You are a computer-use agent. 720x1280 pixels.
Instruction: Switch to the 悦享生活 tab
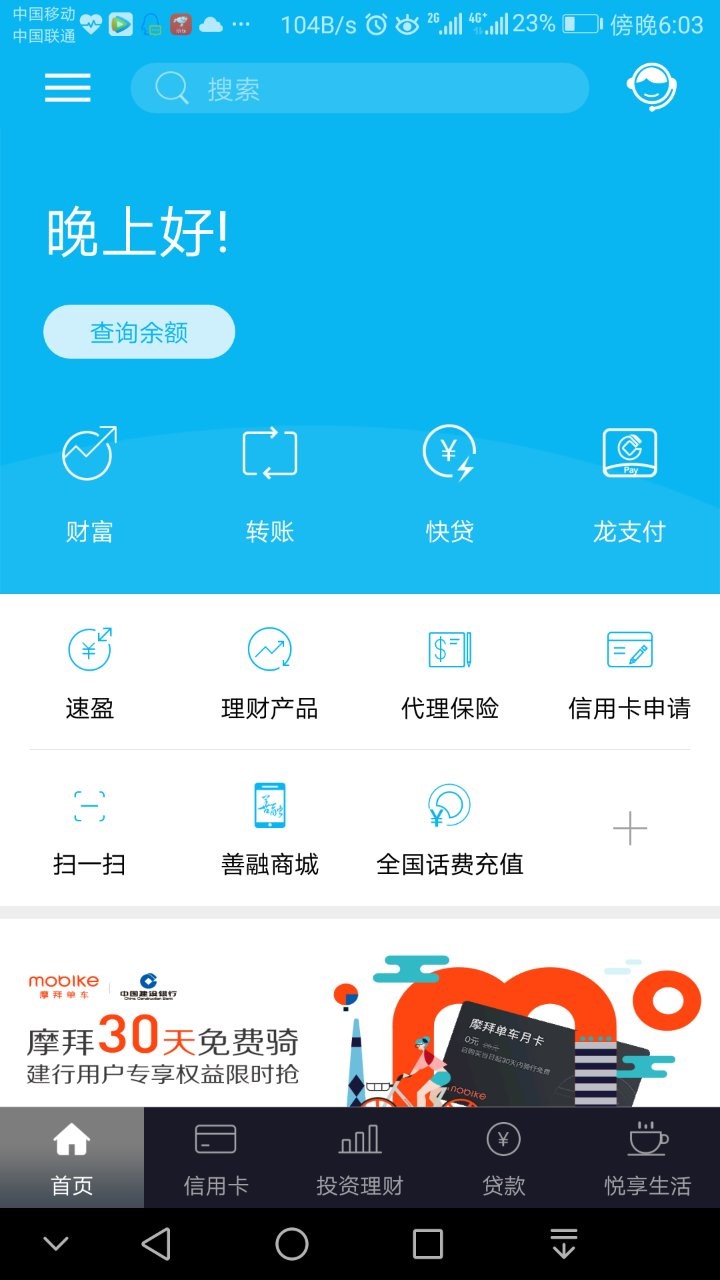point(647,1158)
